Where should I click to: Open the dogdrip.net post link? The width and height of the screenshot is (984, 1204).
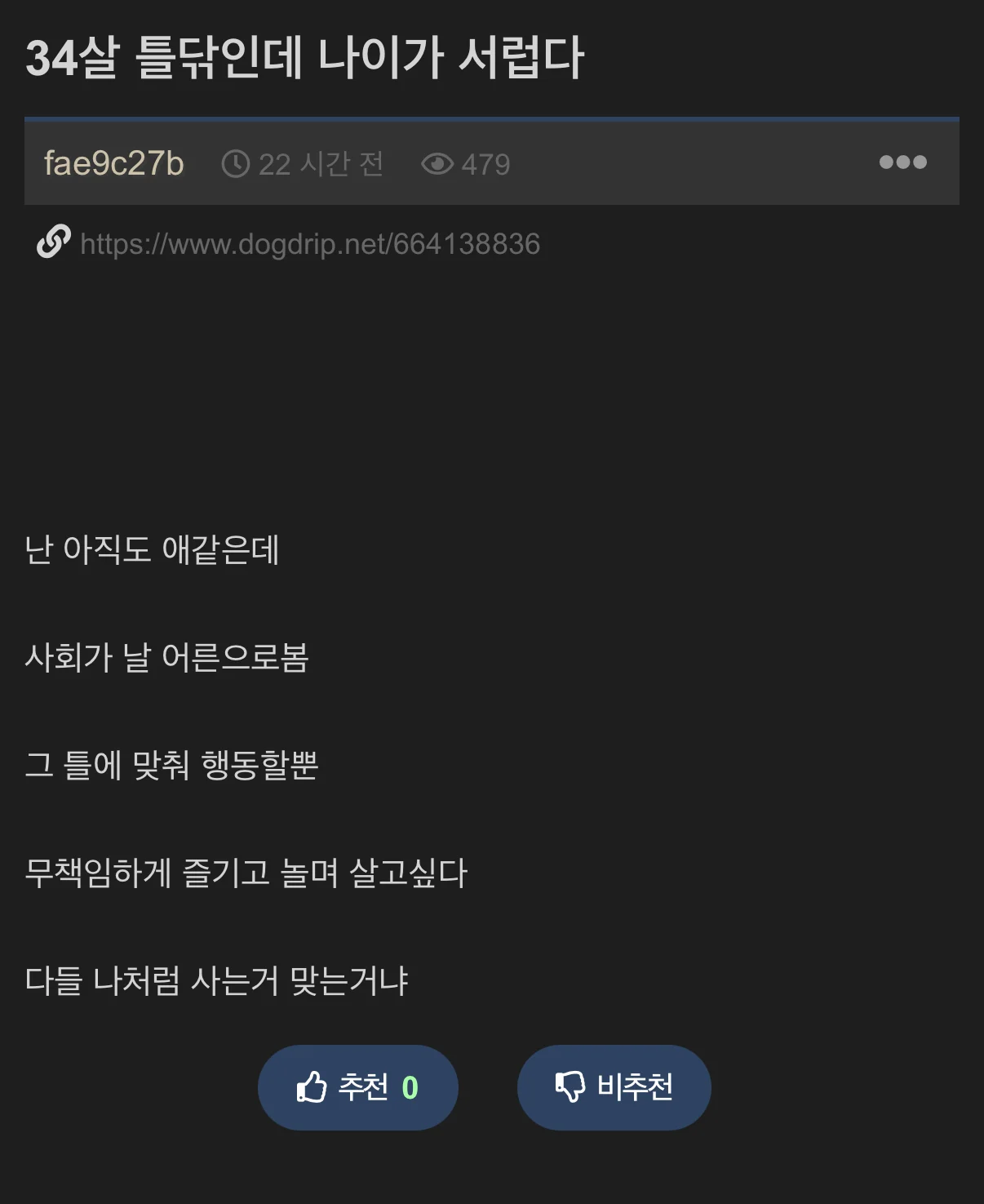(309, 244)
